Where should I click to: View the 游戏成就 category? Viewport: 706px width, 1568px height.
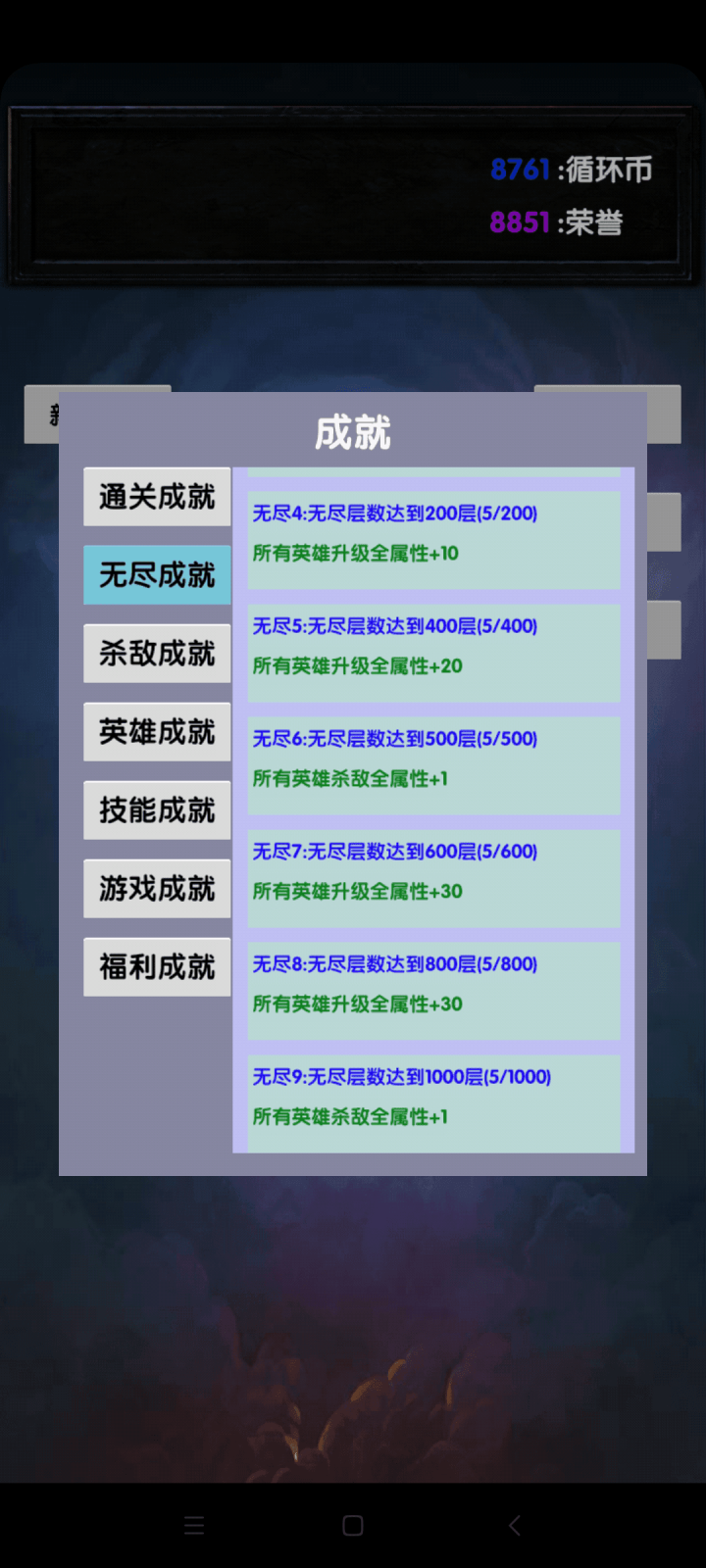[x=157, y=889]
